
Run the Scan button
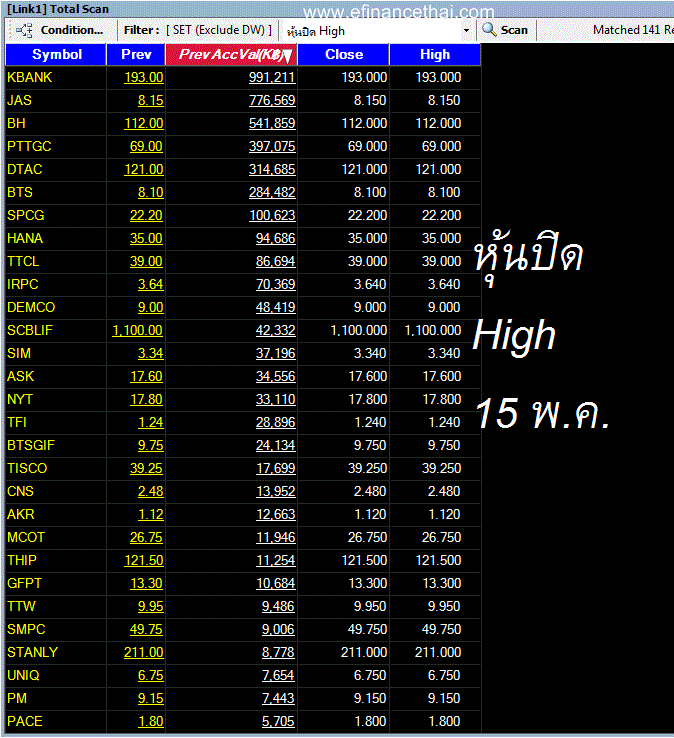coord(505,30)
